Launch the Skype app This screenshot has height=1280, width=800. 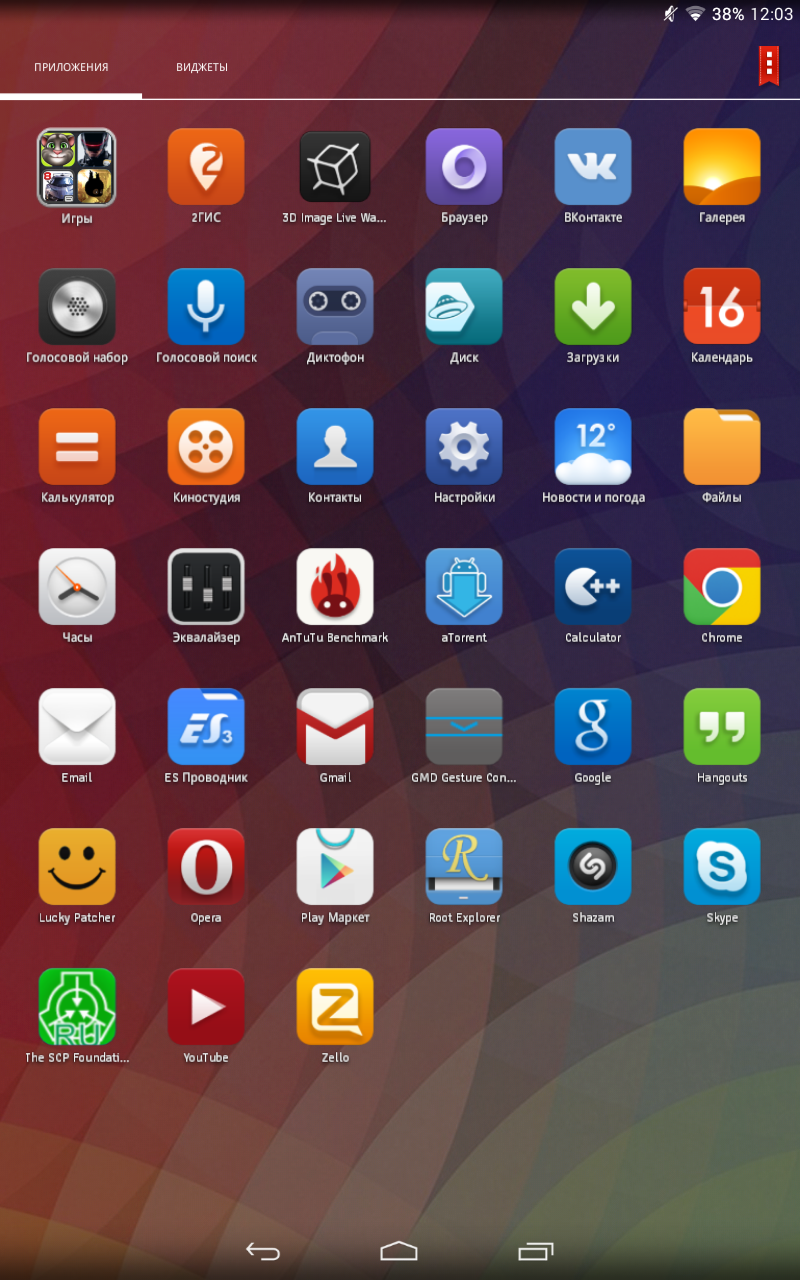722,867
